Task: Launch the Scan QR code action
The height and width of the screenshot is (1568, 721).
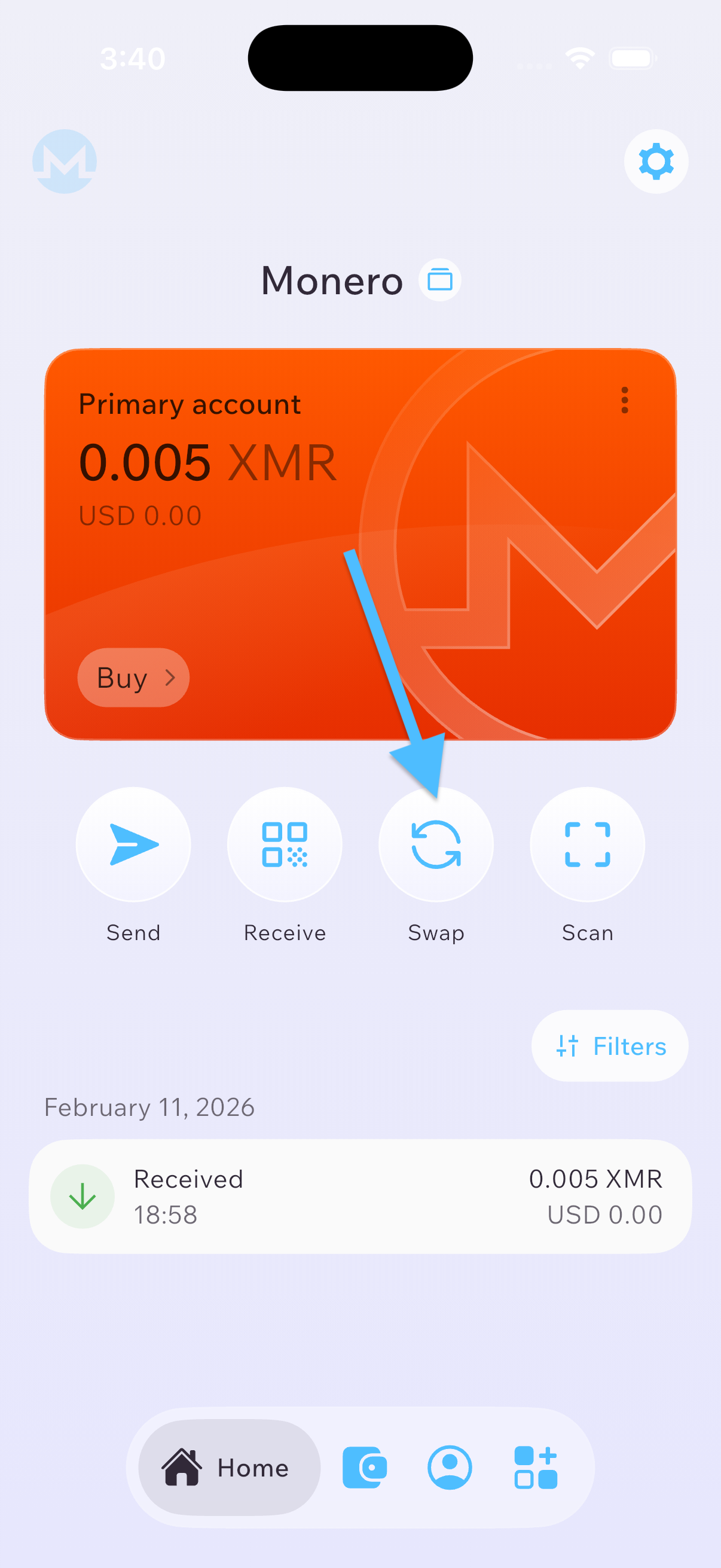Action: [587, 844]
